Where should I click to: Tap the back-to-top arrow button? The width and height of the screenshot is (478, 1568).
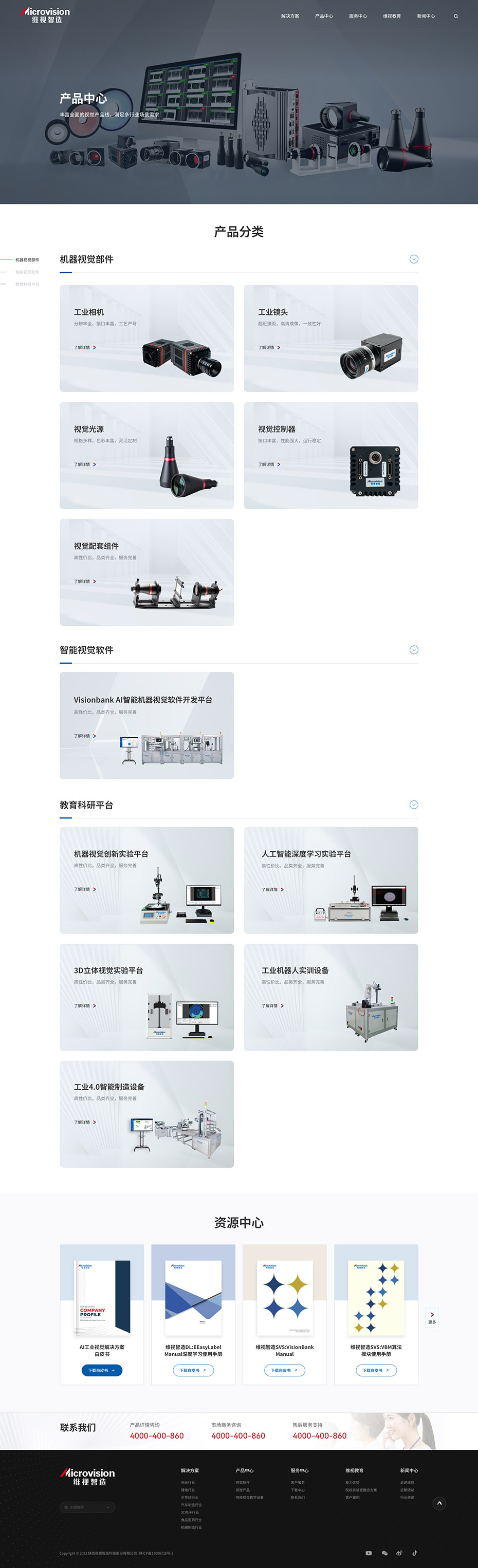439,1503
